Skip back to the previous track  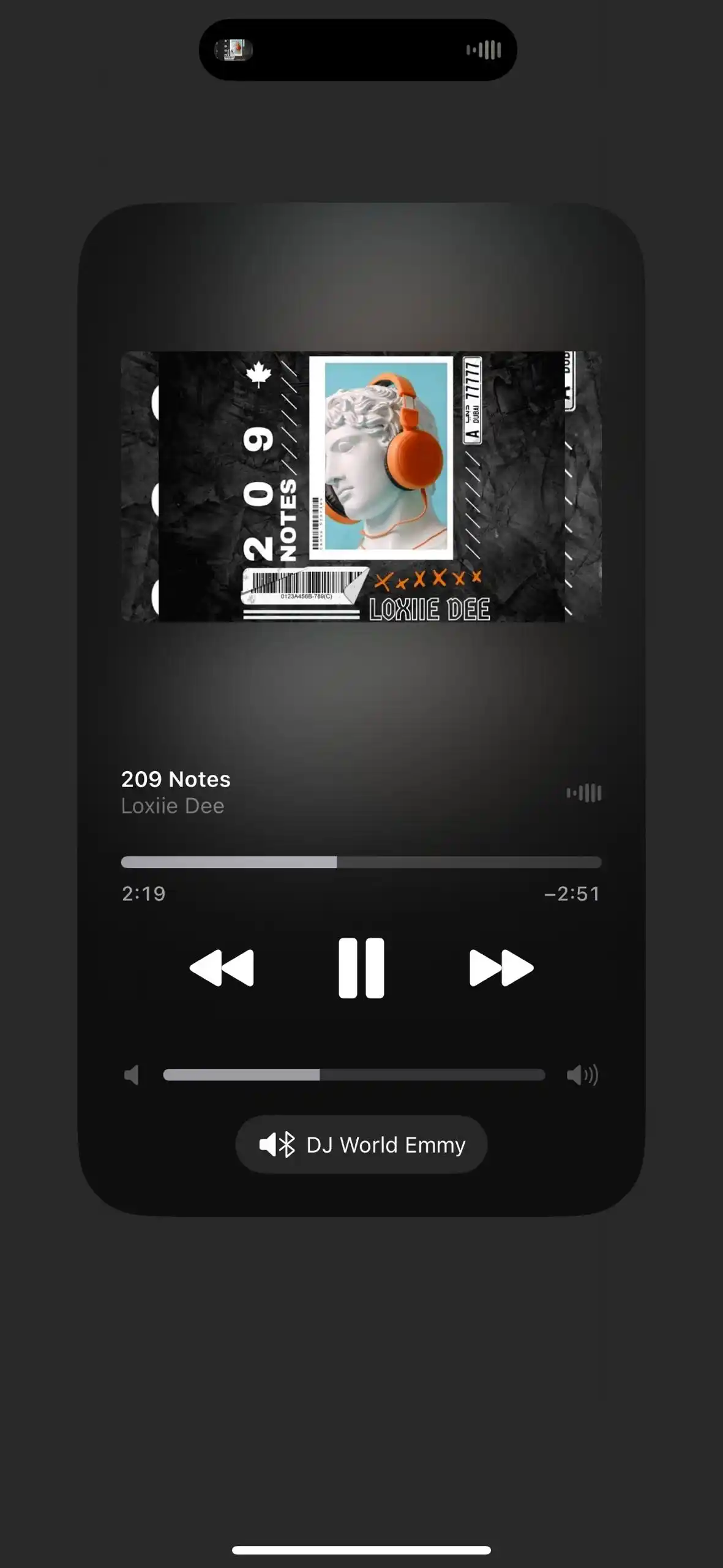pos(222,968)
